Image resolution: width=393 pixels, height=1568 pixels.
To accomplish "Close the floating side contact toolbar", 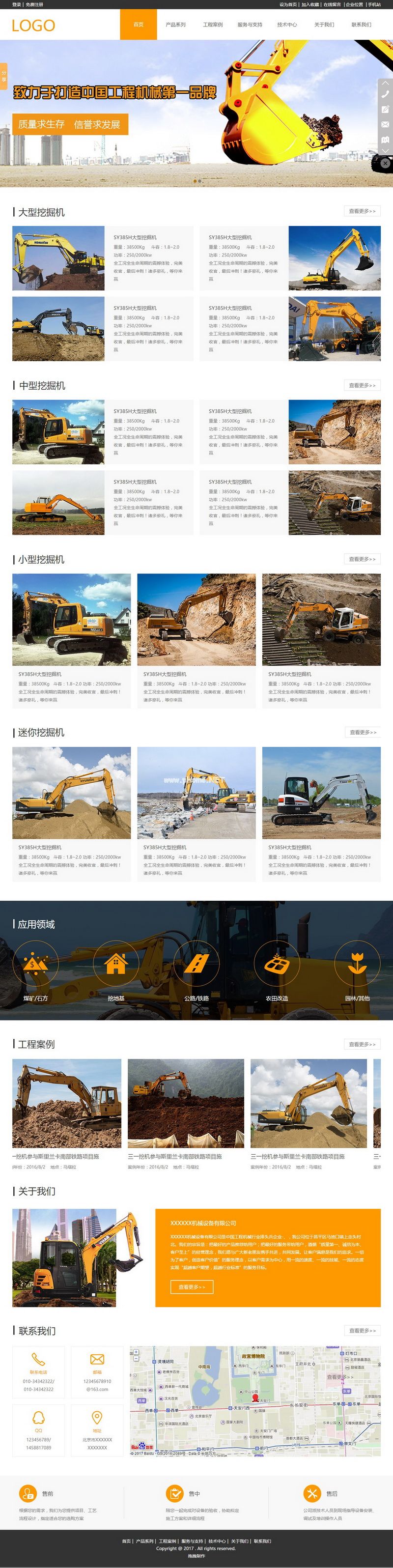I will pyautogui.click(x=385, y=163).
